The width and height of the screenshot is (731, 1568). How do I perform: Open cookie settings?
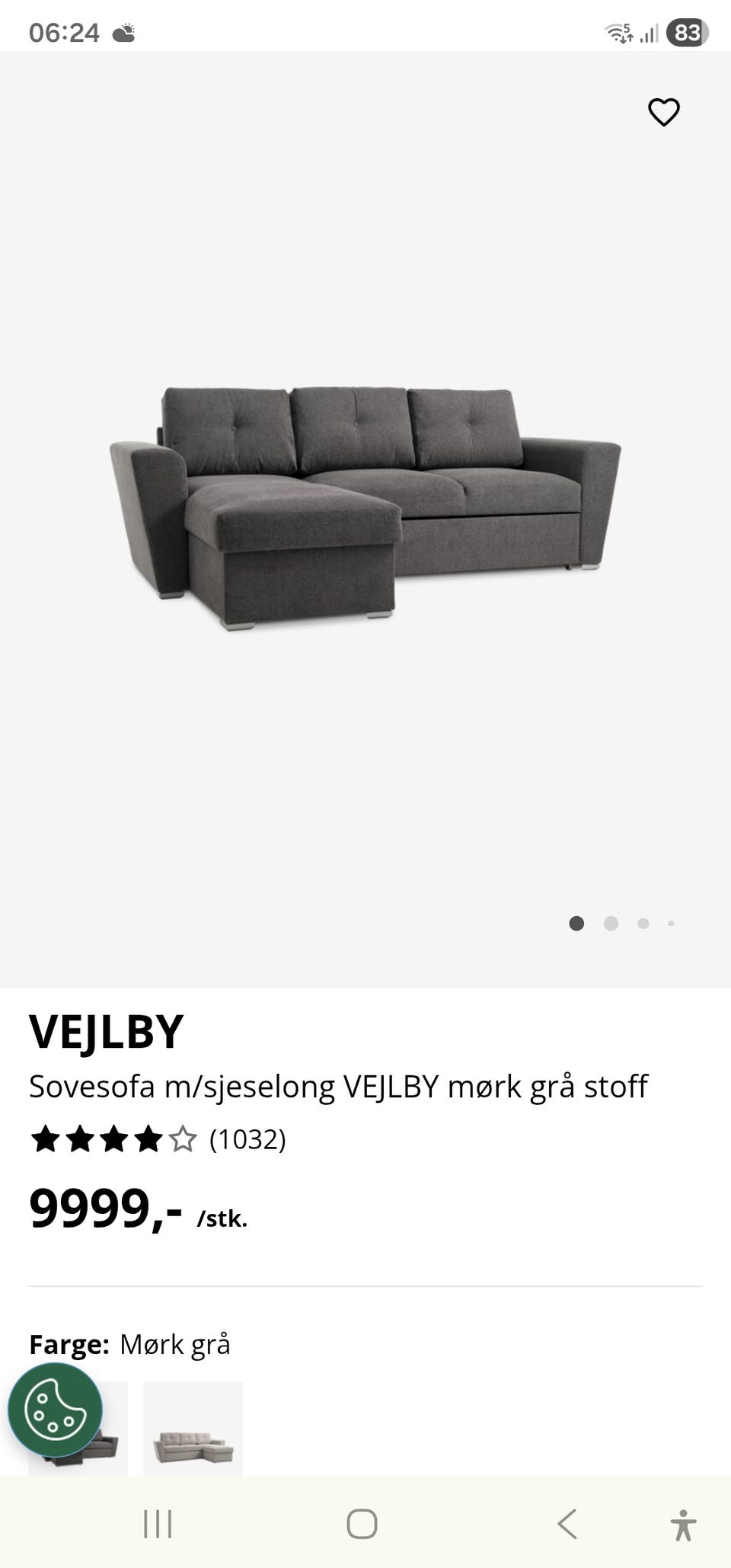tap(55, 1410)
